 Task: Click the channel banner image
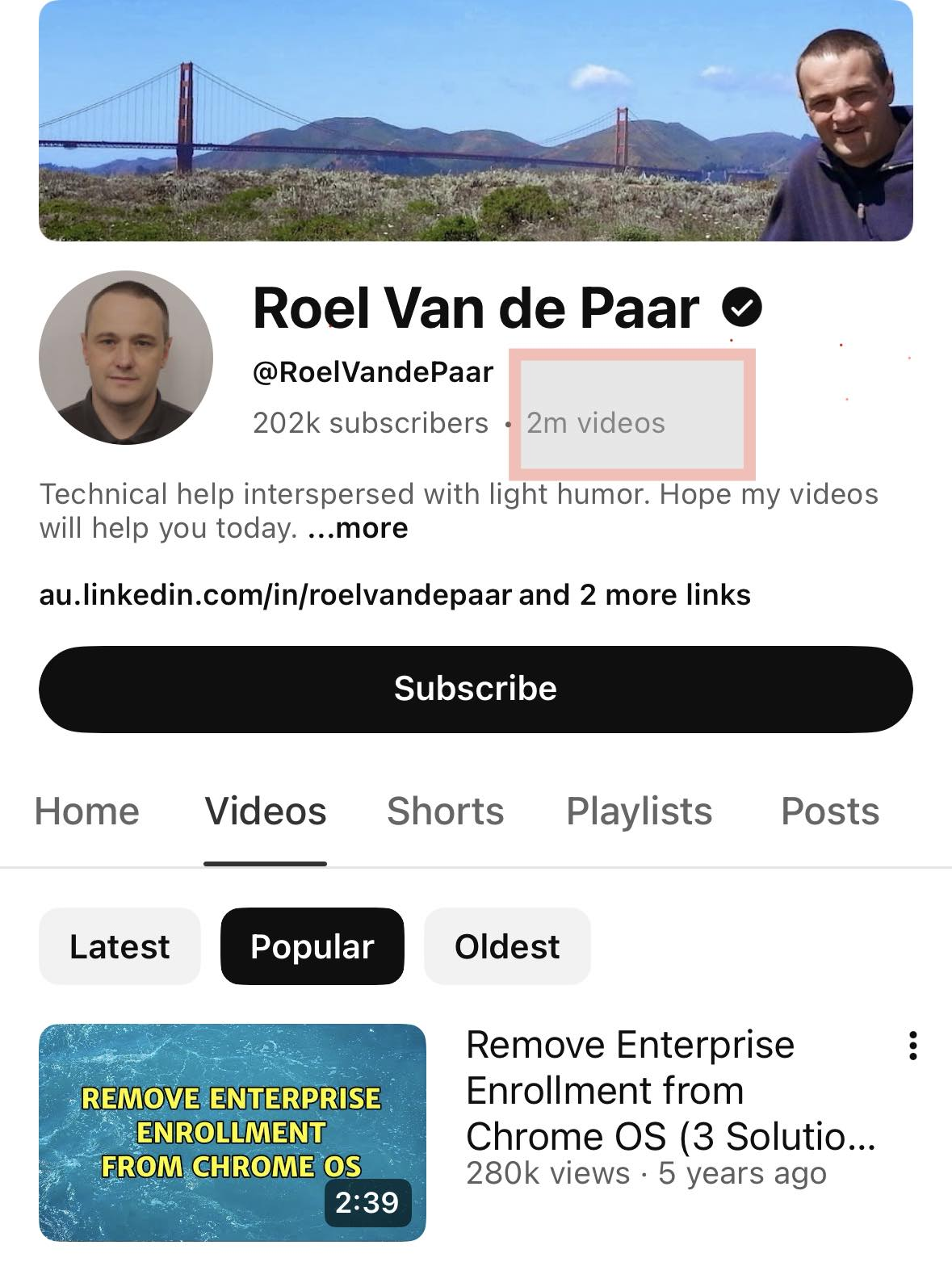point(476,121)
